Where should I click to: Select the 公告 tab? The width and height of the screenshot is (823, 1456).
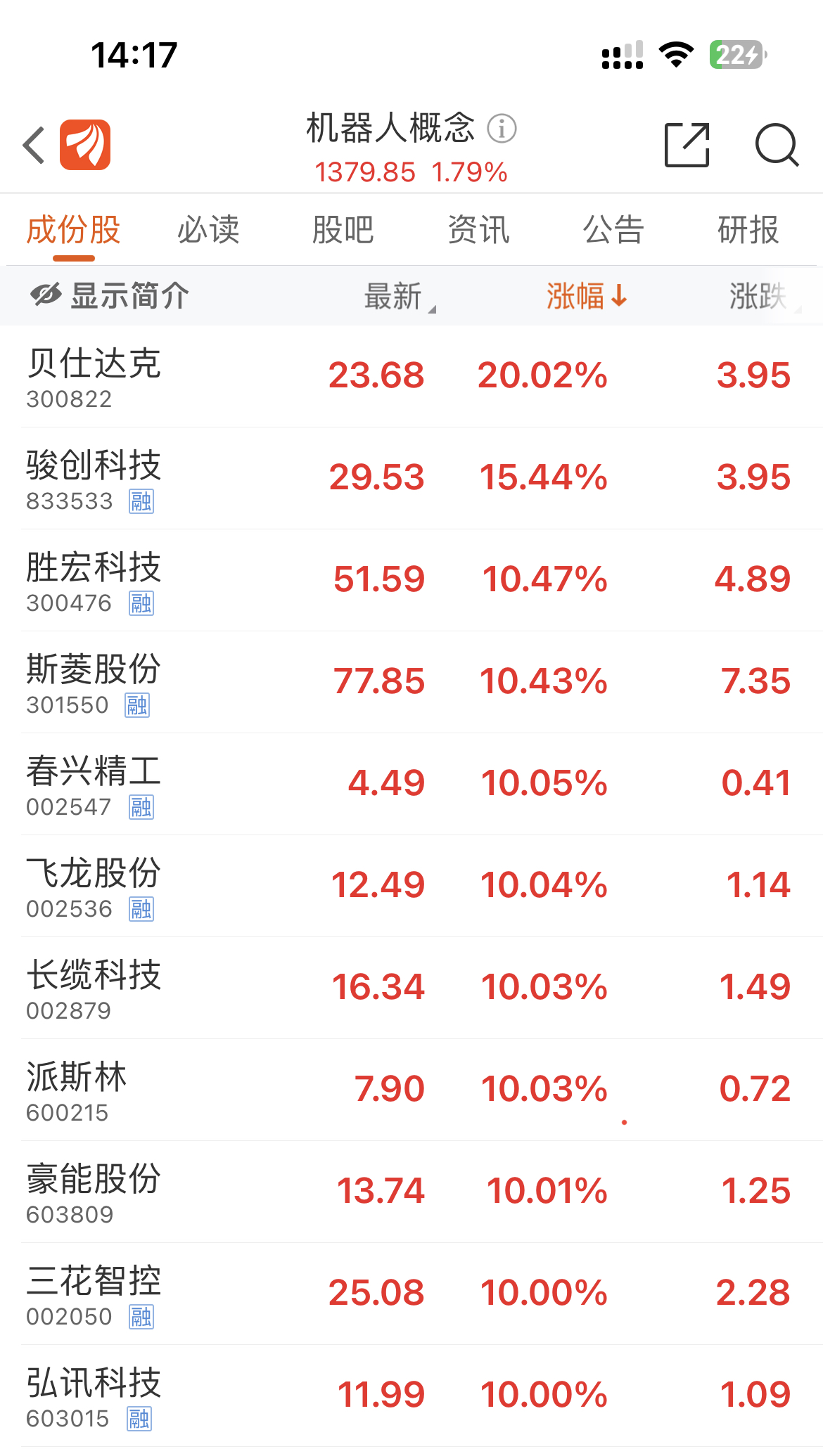click(x=613, y=231)
